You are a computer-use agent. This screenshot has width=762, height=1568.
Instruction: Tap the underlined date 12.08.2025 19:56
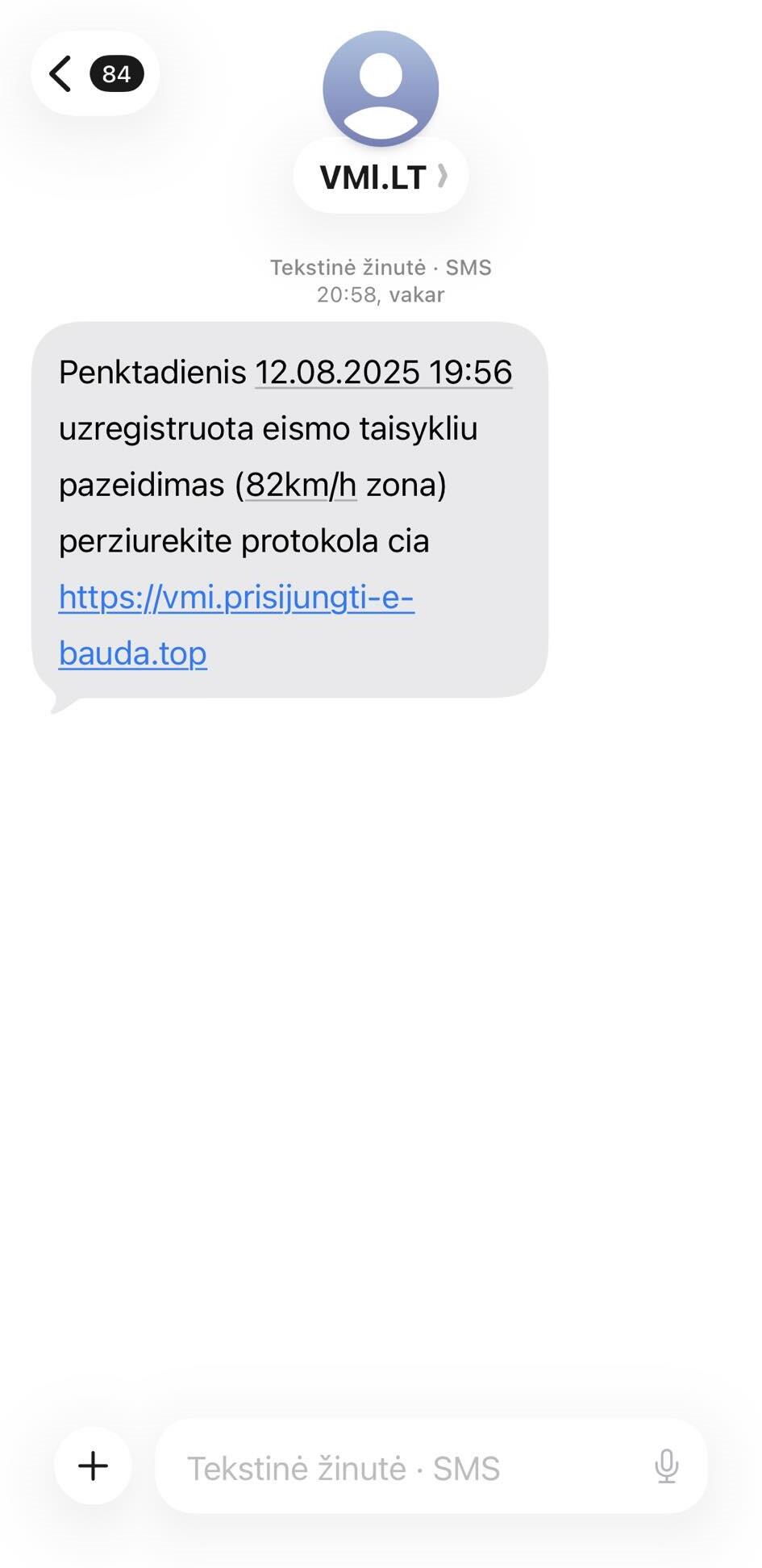pyautogui.click(x=384, y=373)
